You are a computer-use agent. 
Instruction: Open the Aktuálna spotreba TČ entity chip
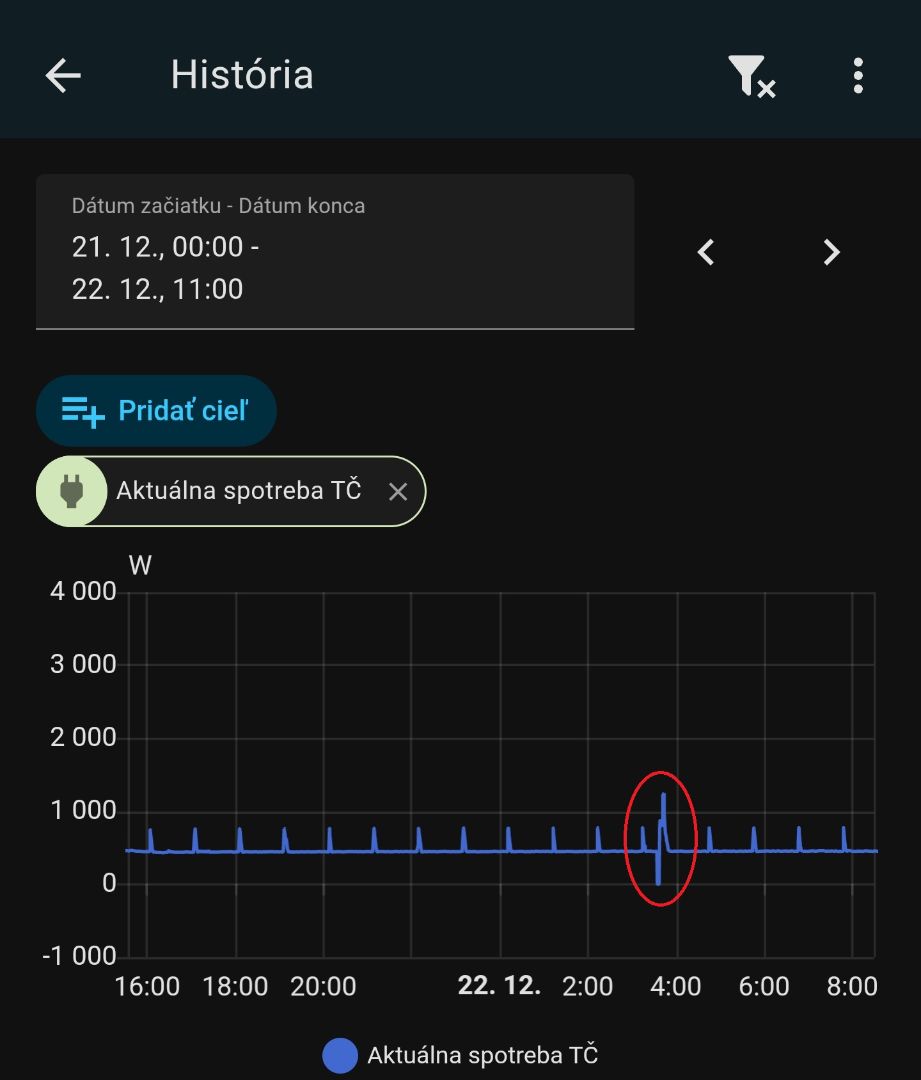tap(237, 491)
